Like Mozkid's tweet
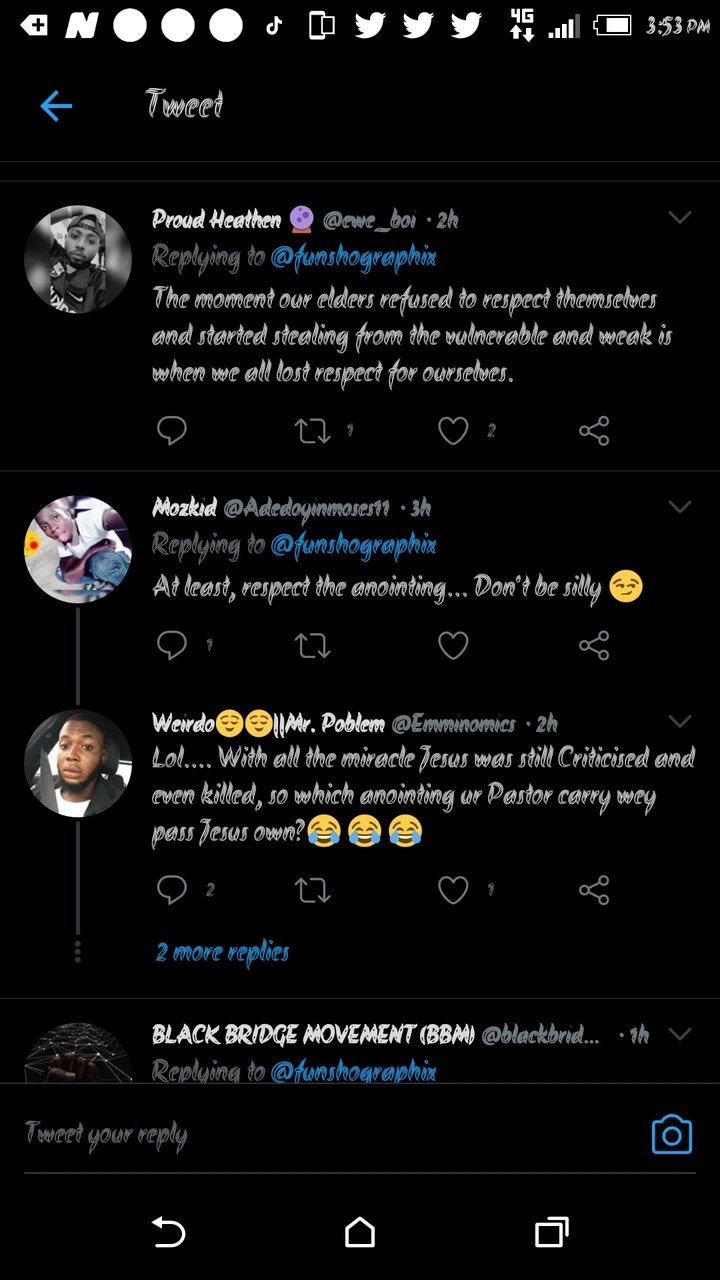This screenshot has width=720, height=1280. click(453, 646)
